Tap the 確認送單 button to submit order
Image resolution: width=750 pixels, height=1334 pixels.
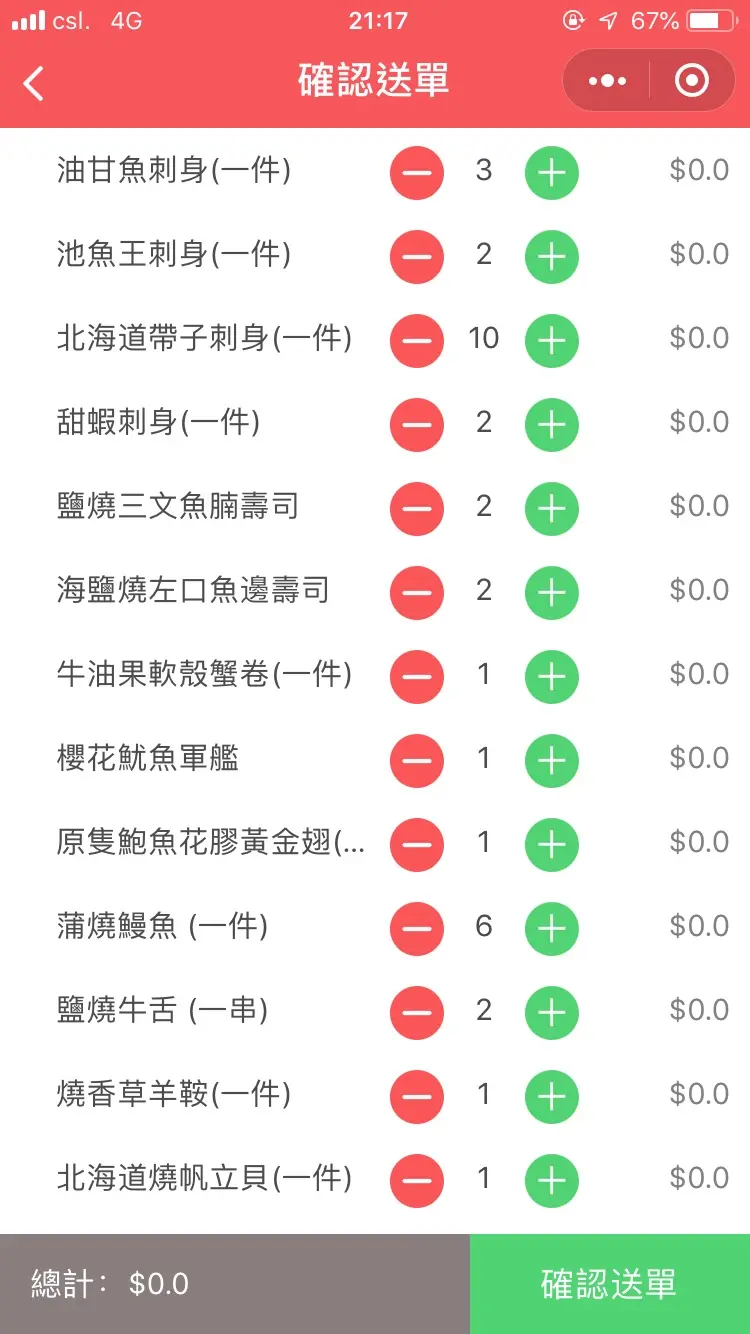(x=609, y=1284)
